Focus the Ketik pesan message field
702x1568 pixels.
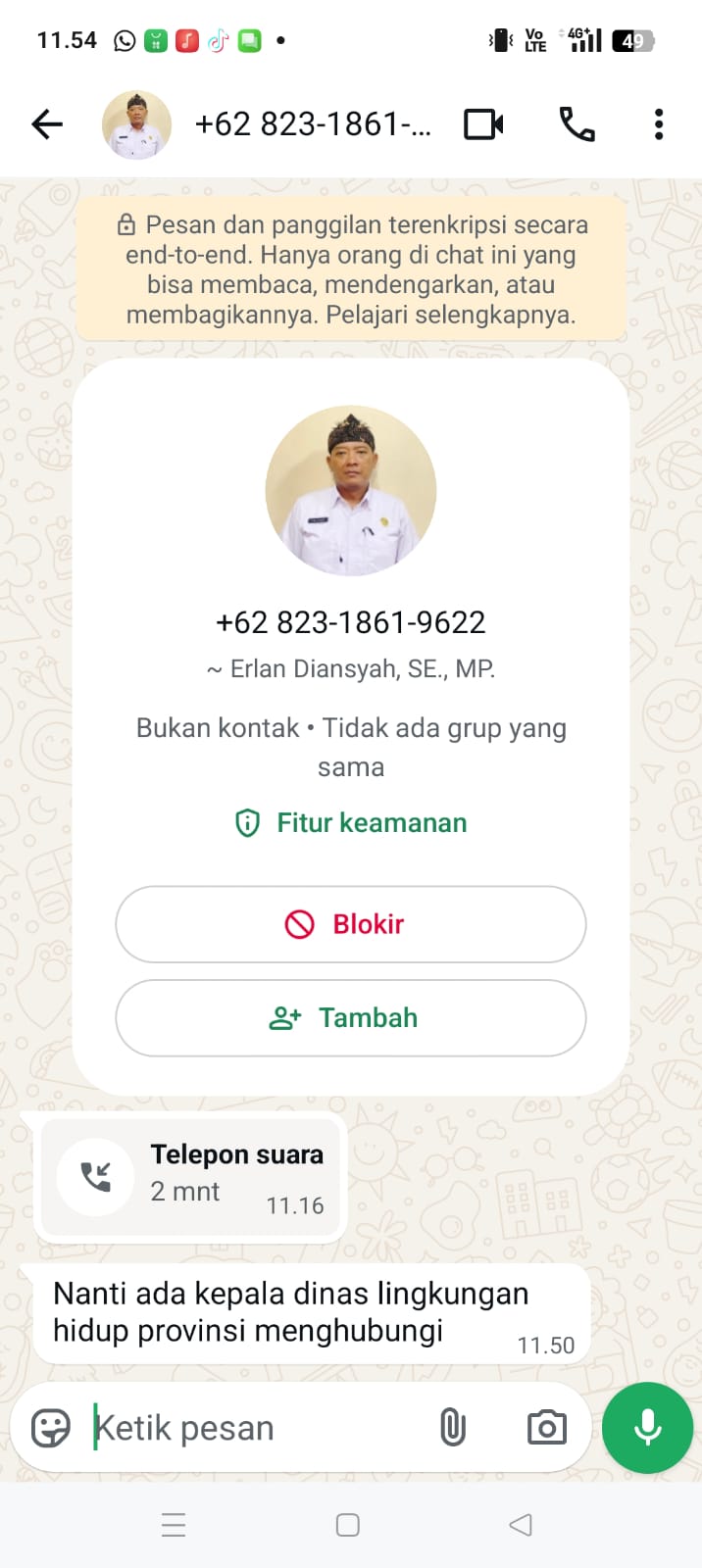[255, 1428]
